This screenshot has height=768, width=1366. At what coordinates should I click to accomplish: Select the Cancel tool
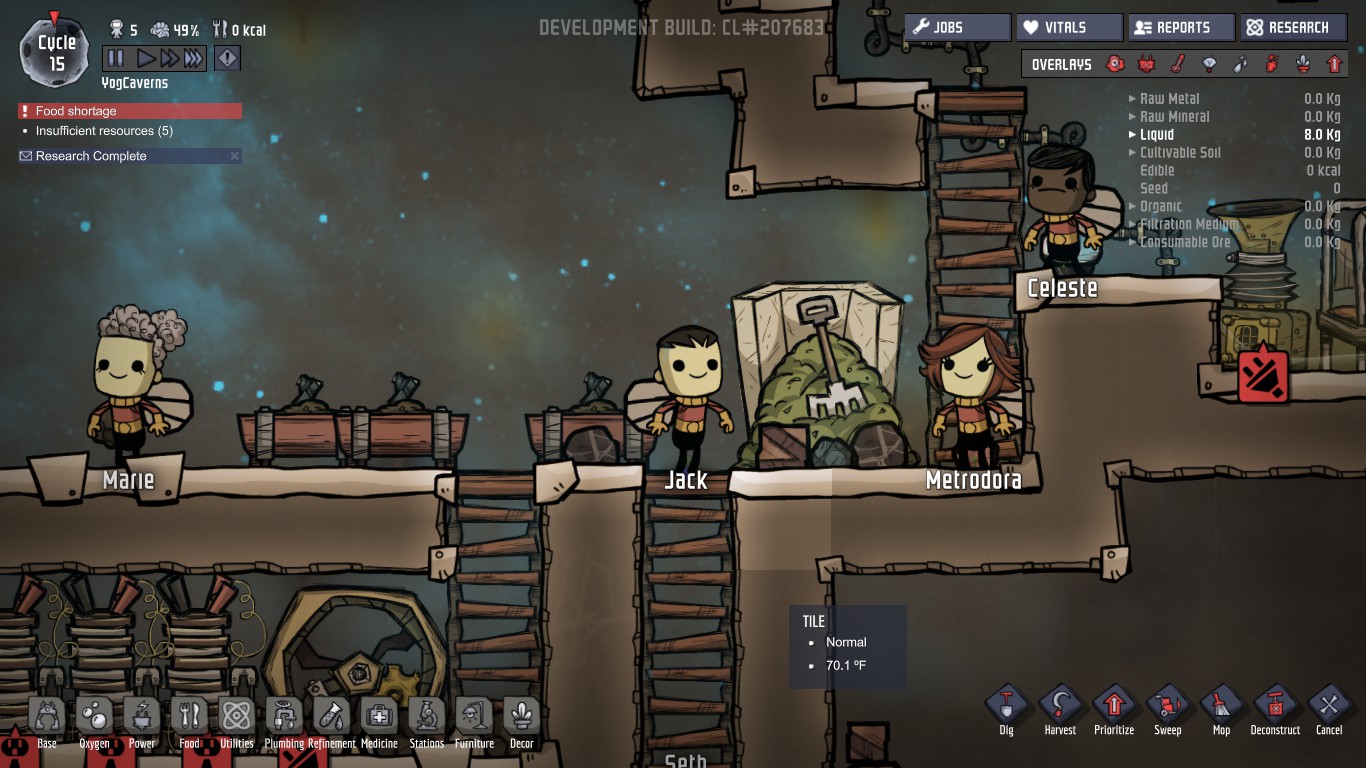1328,705
